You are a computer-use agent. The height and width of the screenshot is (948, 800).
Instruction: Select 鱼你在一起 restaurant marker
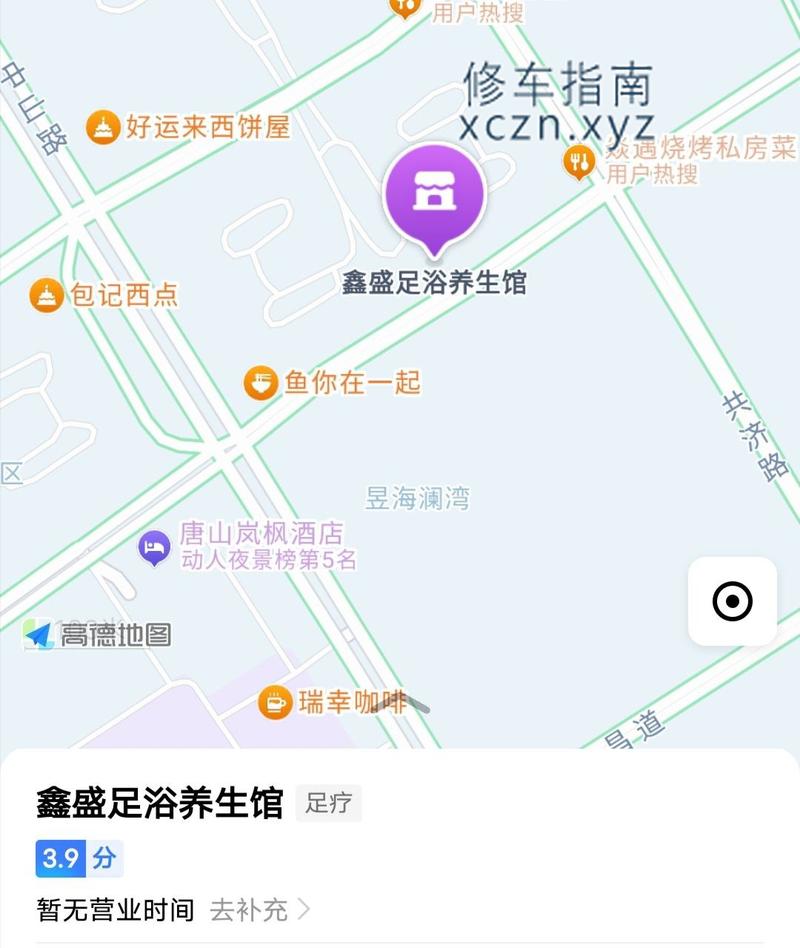261,382
